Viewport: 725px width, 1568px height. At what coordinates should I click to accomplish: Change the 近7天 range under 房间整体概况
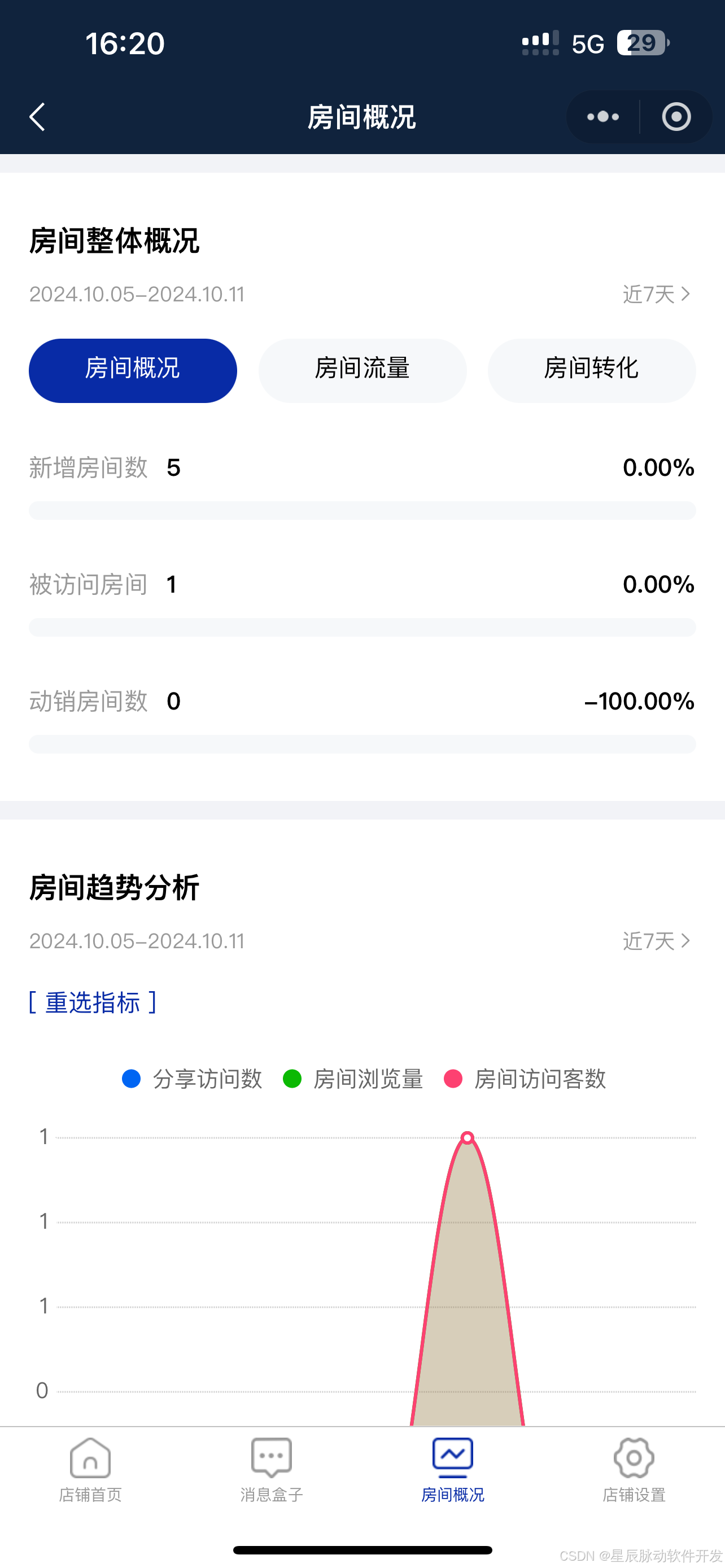coord(657,295)
